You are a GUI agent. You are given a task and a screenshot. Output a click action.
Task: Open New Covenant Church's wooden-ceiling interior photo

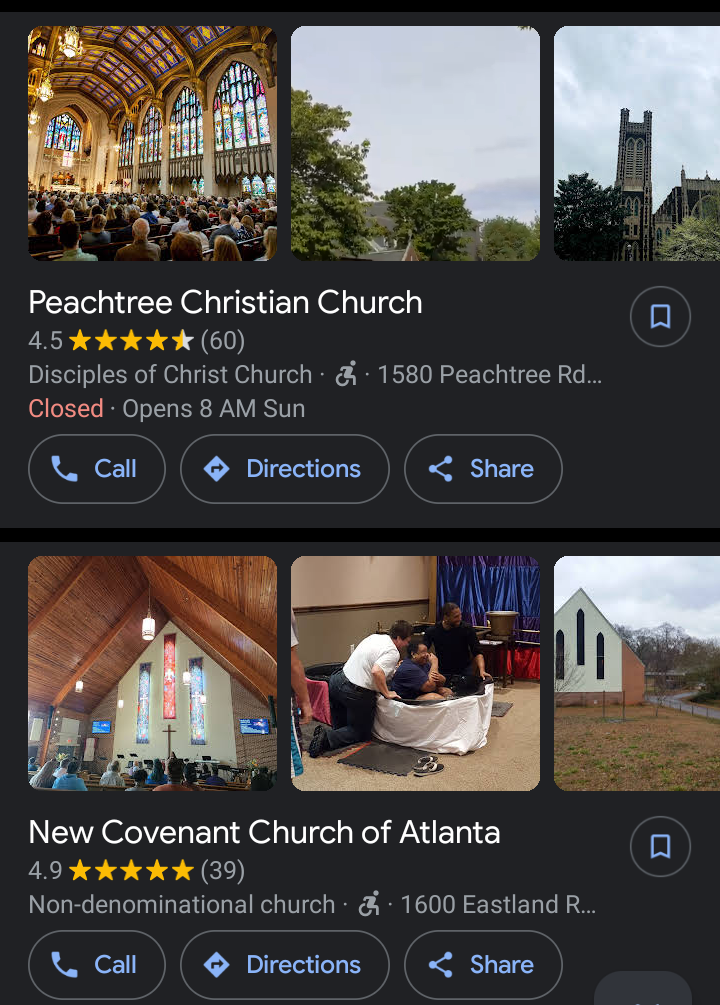pyautogui.click(x=153, y=673)
